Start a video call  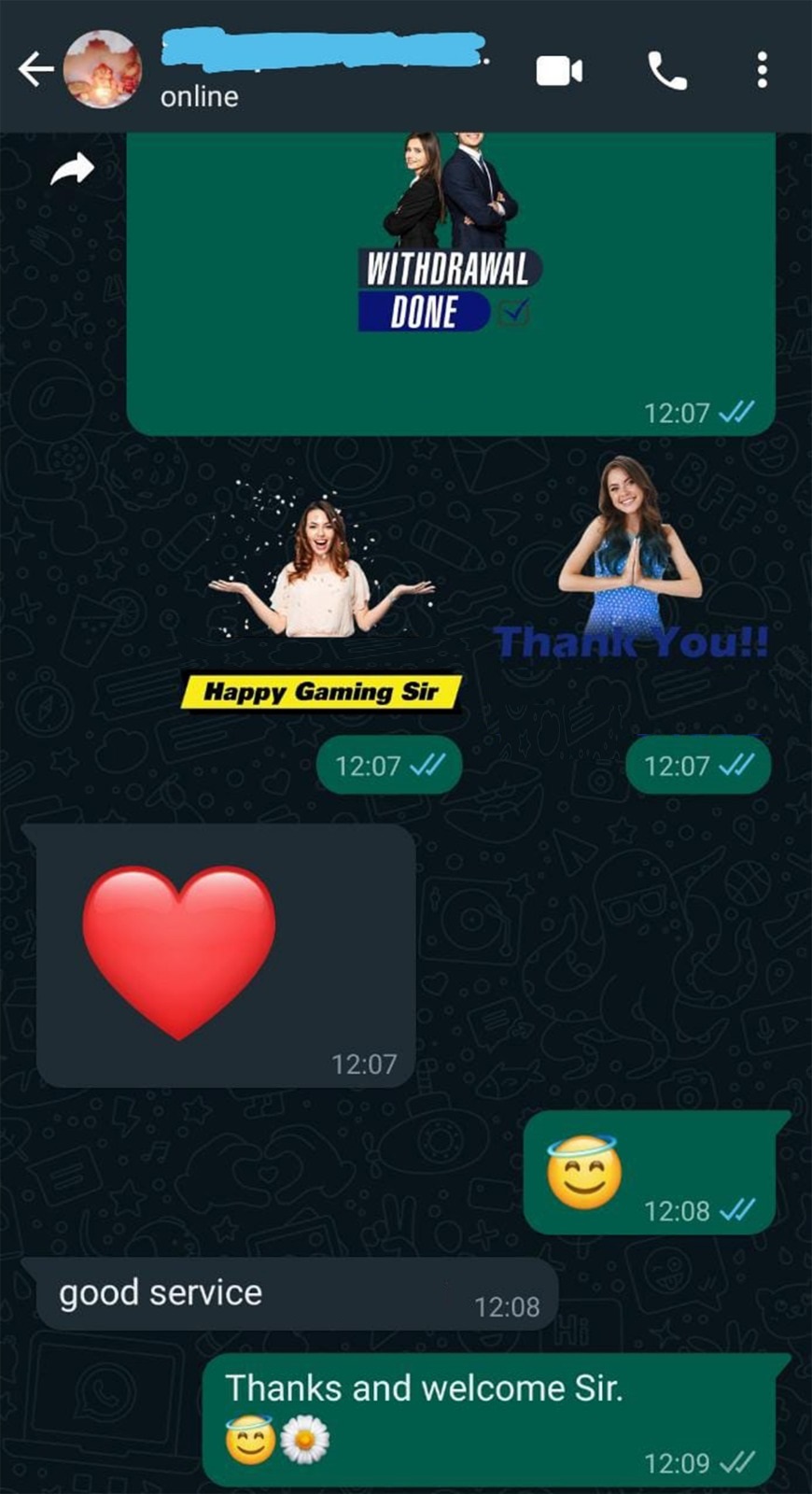559,71
